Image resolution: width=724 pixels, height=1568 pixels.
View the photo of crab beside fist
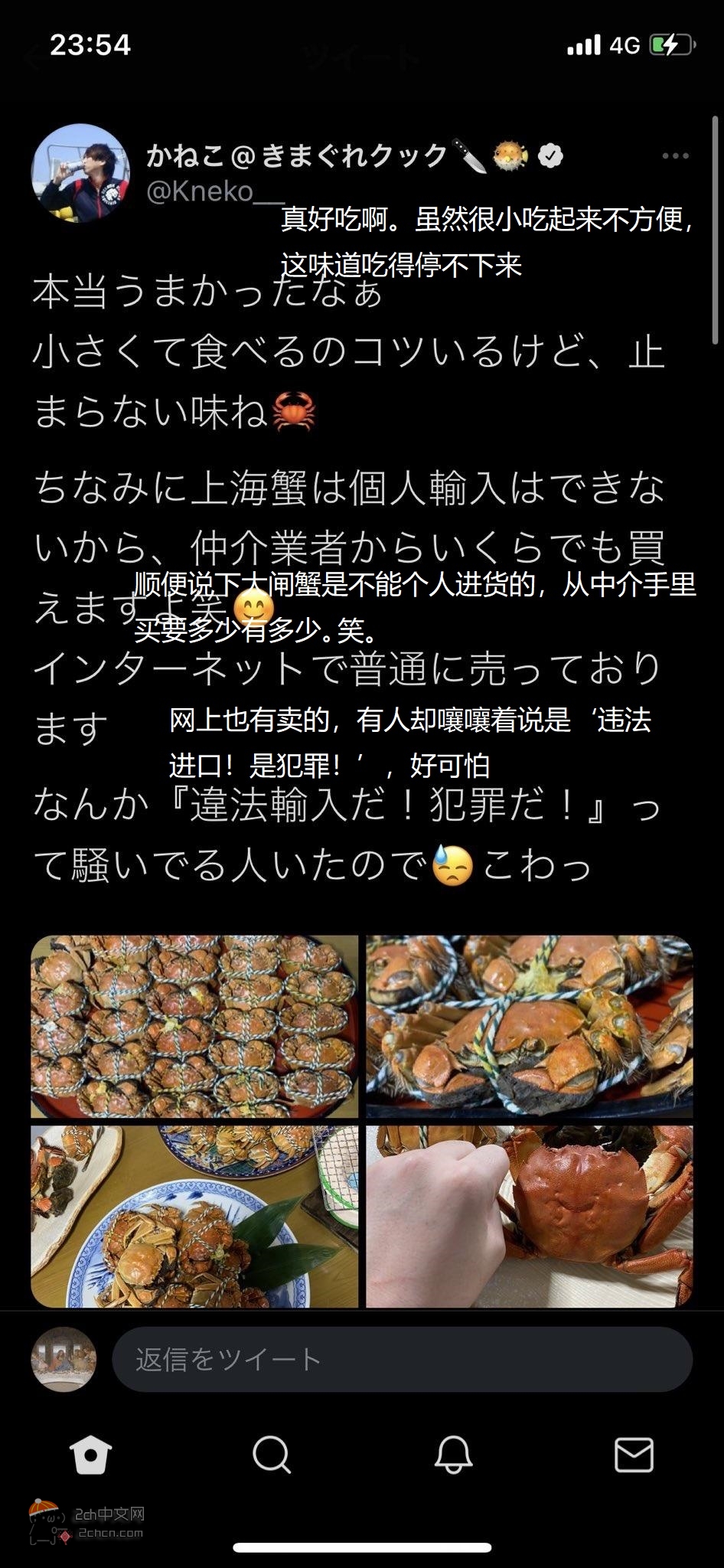pos(529,1217)
